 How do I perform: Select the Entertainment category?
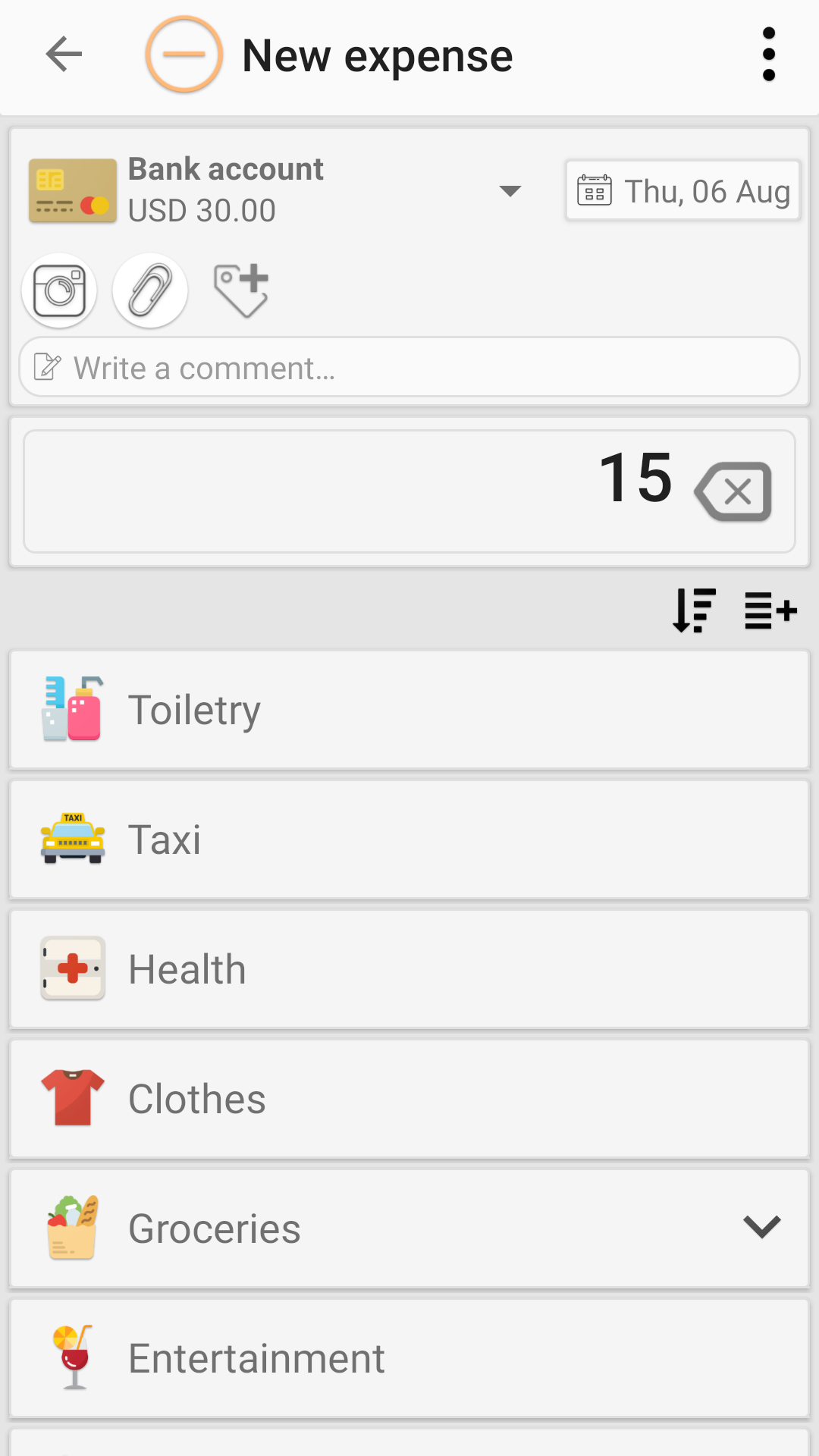click(409, 1357)
